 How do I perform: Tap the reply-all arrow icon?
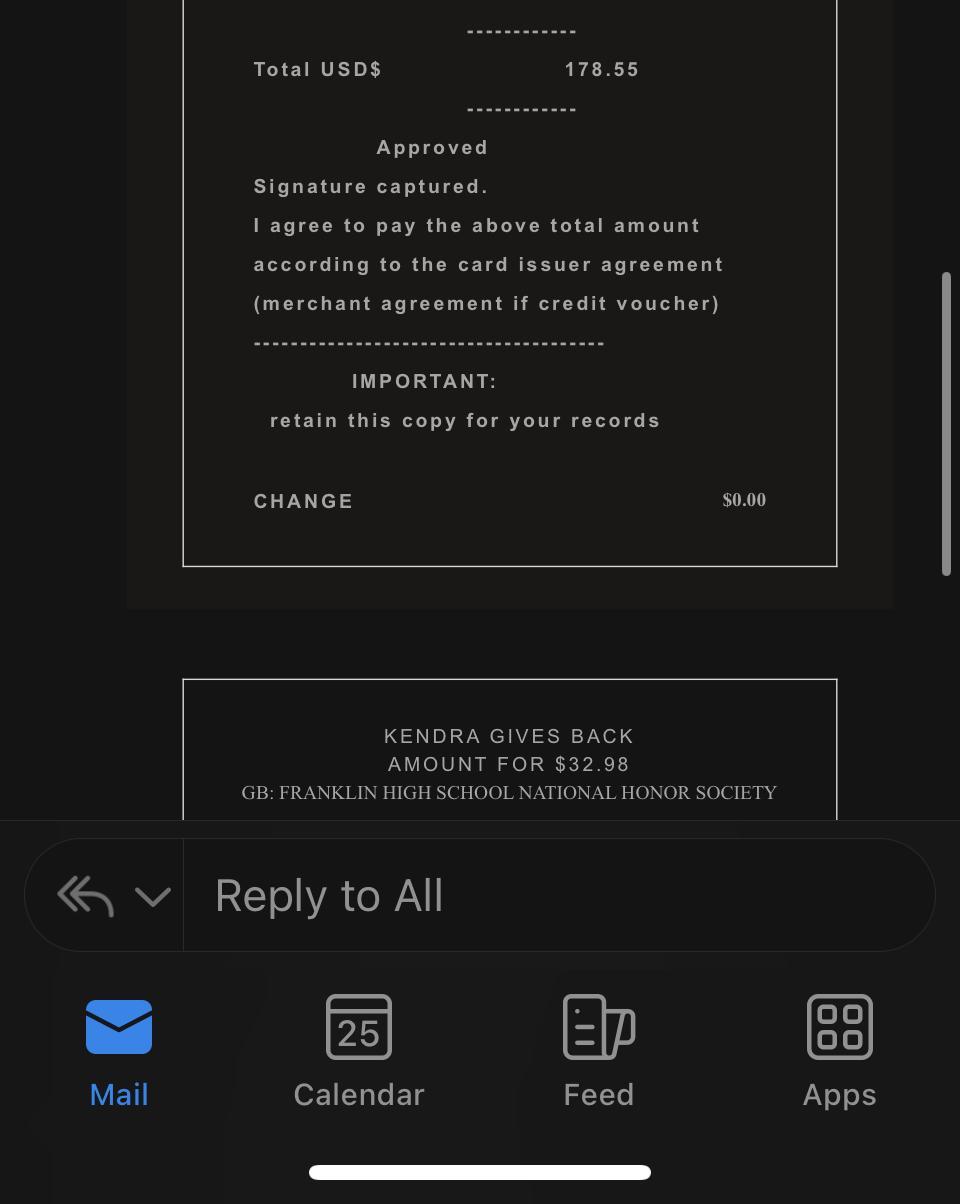point(86,896)
